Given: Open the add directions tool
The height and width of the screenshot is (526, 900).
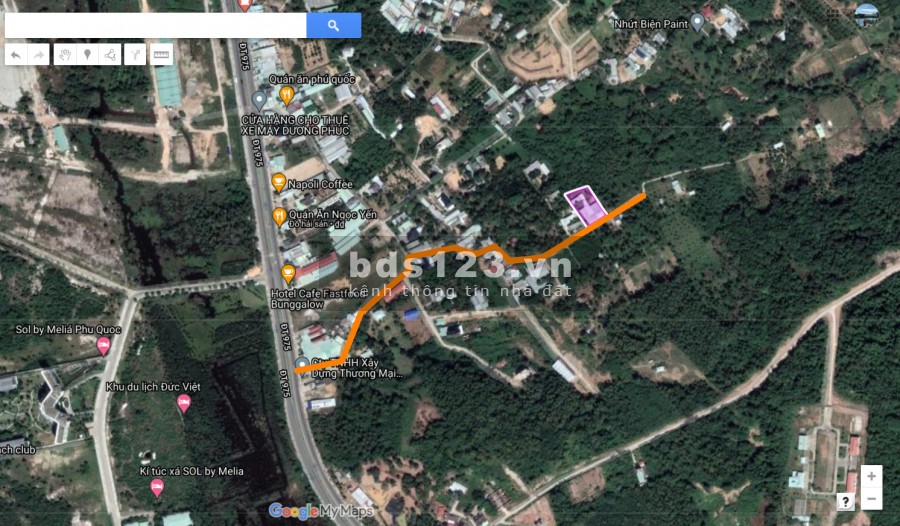Looking at the screenshot, I should pyautogui.click(x=136, y=54).
